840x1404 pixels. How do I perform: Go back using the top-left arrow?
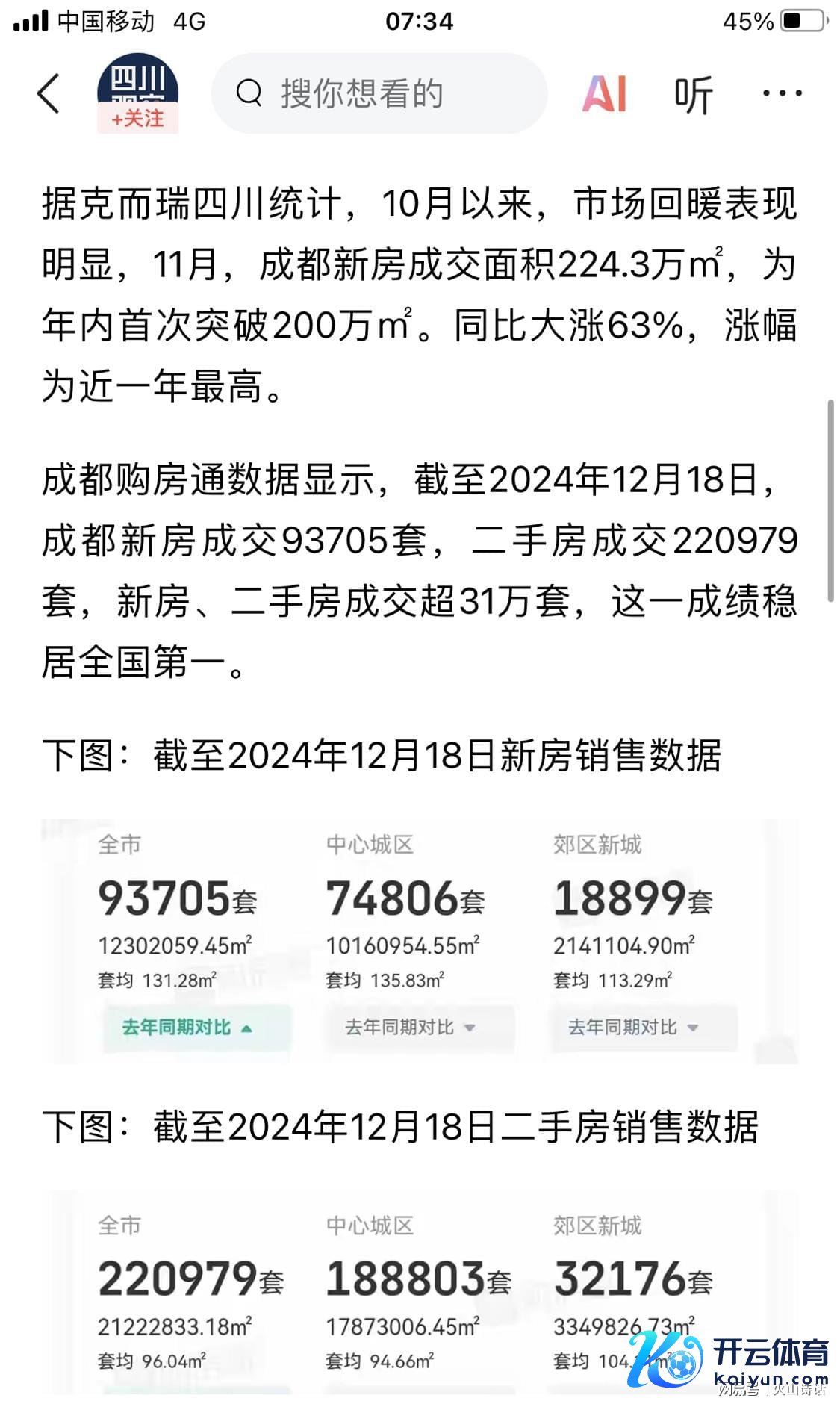[49, 94]
